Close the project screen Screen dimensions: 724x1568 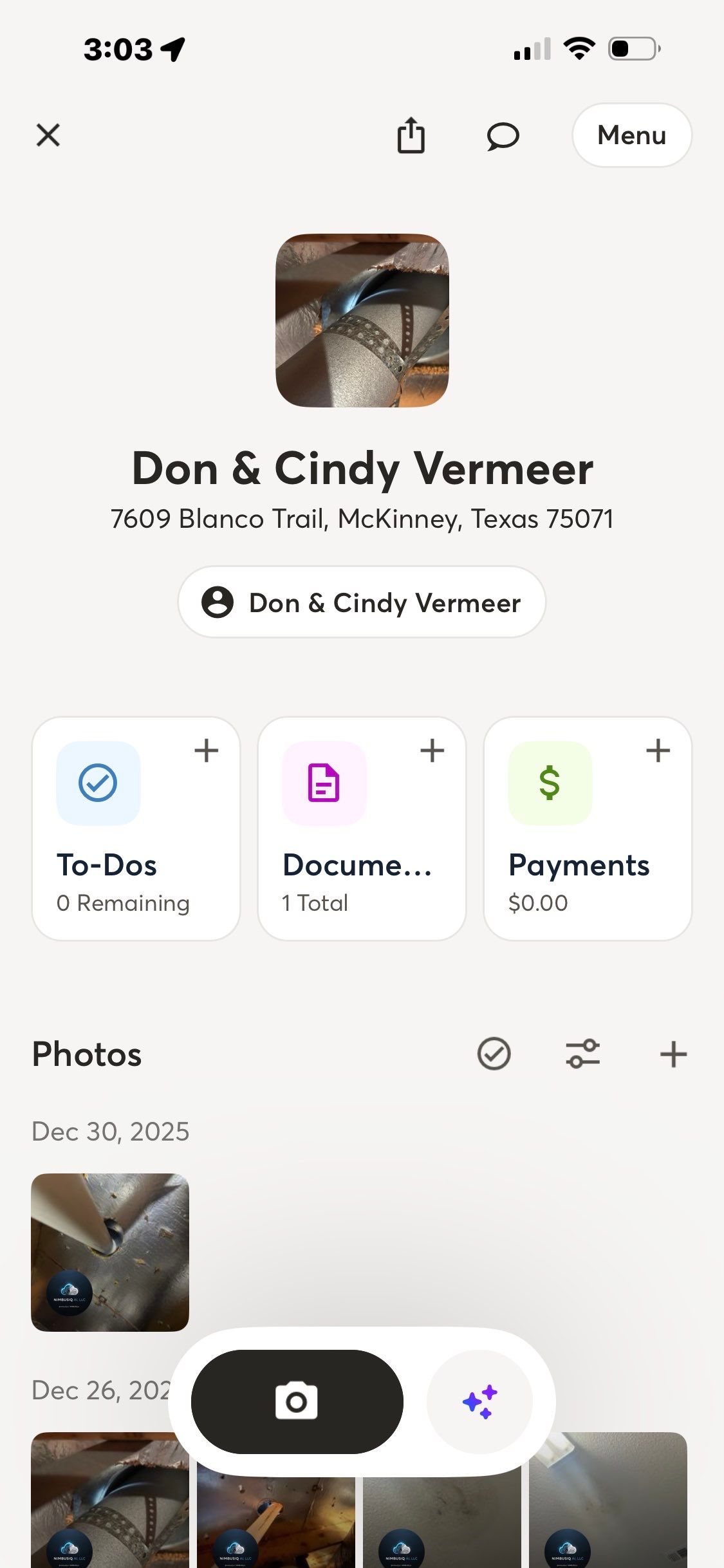click(48, 136)
